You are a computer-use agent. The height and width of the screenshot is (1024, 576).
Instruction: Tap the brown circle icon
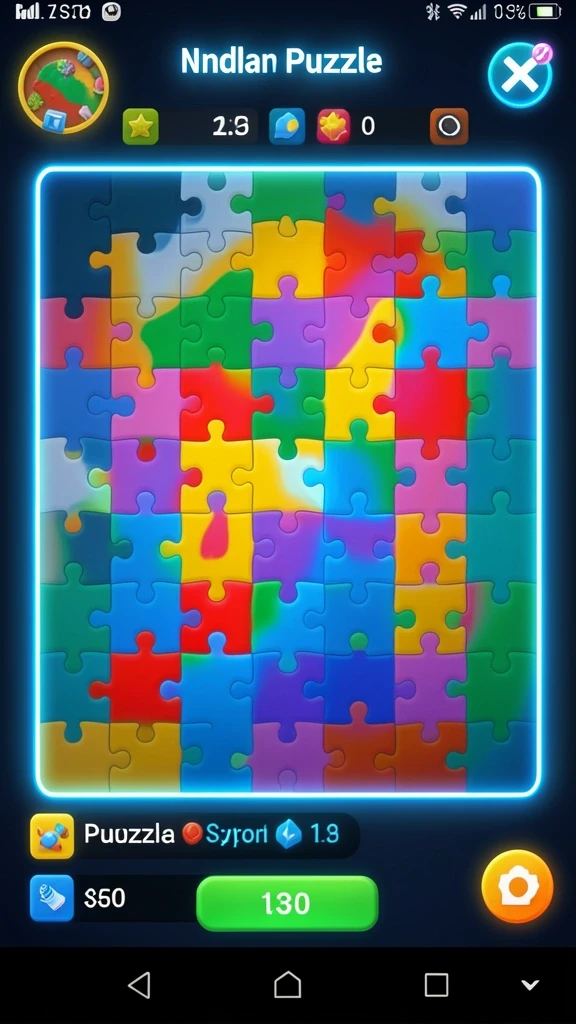point(449,126)
